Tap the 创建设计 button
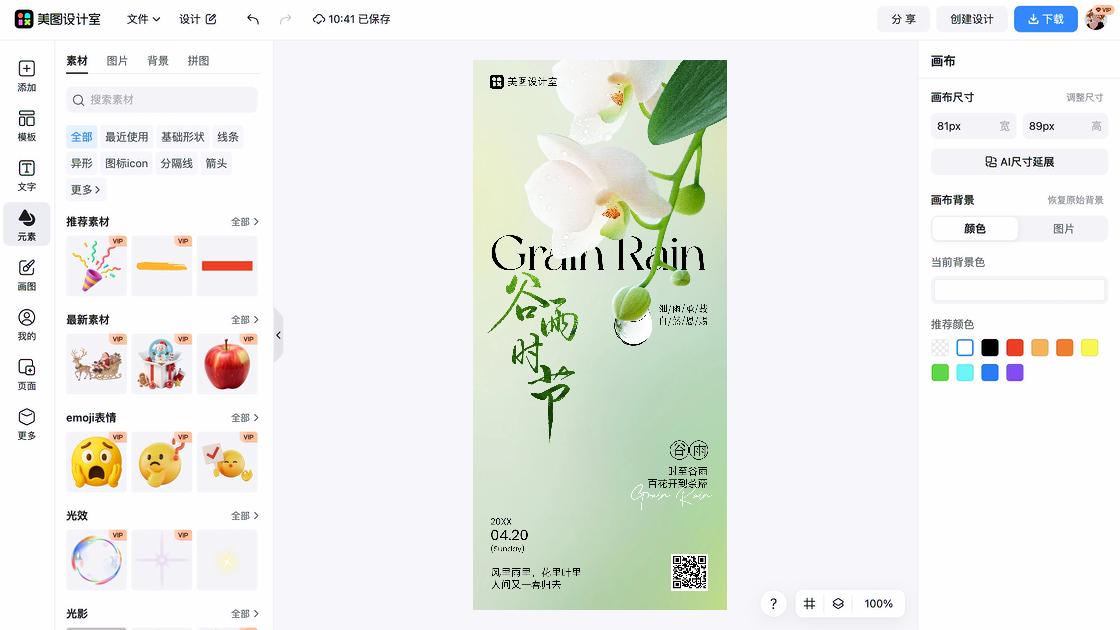Image resolution: width=1120 pixels, height=630 pixels. [971, 19]
